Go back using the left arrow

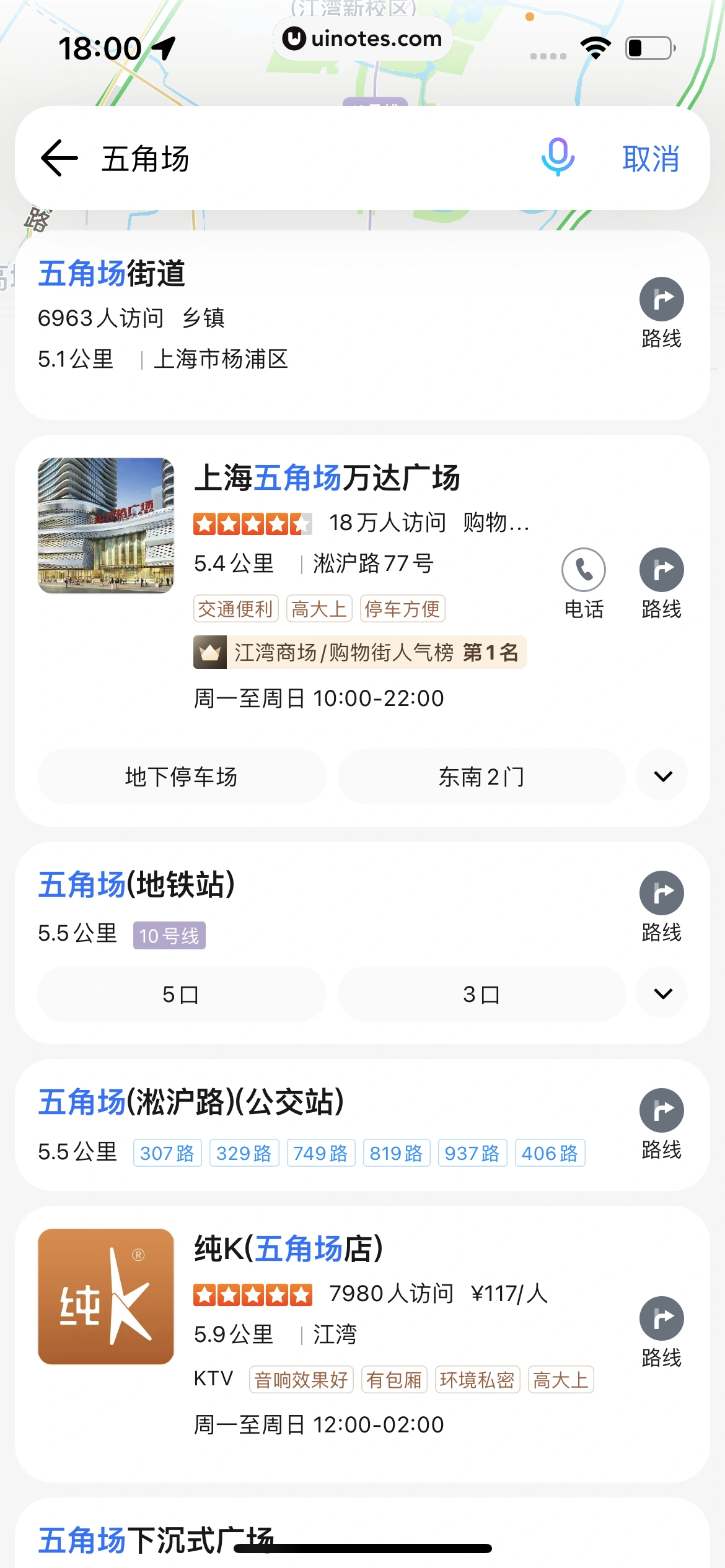pyautogui.click(x=59, y=158)
